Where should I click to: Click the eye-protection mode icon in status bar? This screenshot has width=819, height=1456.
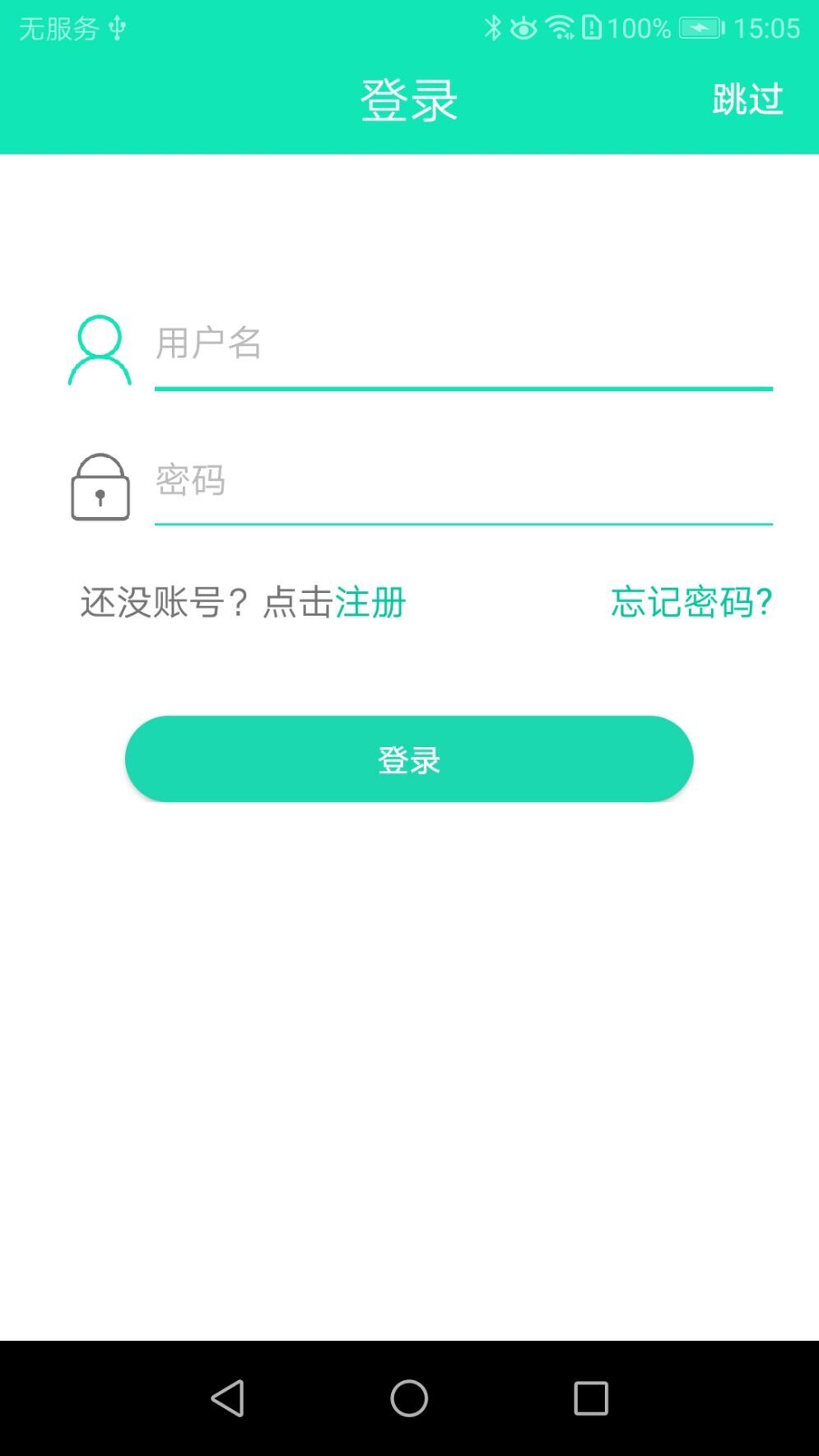coord(524,27)
